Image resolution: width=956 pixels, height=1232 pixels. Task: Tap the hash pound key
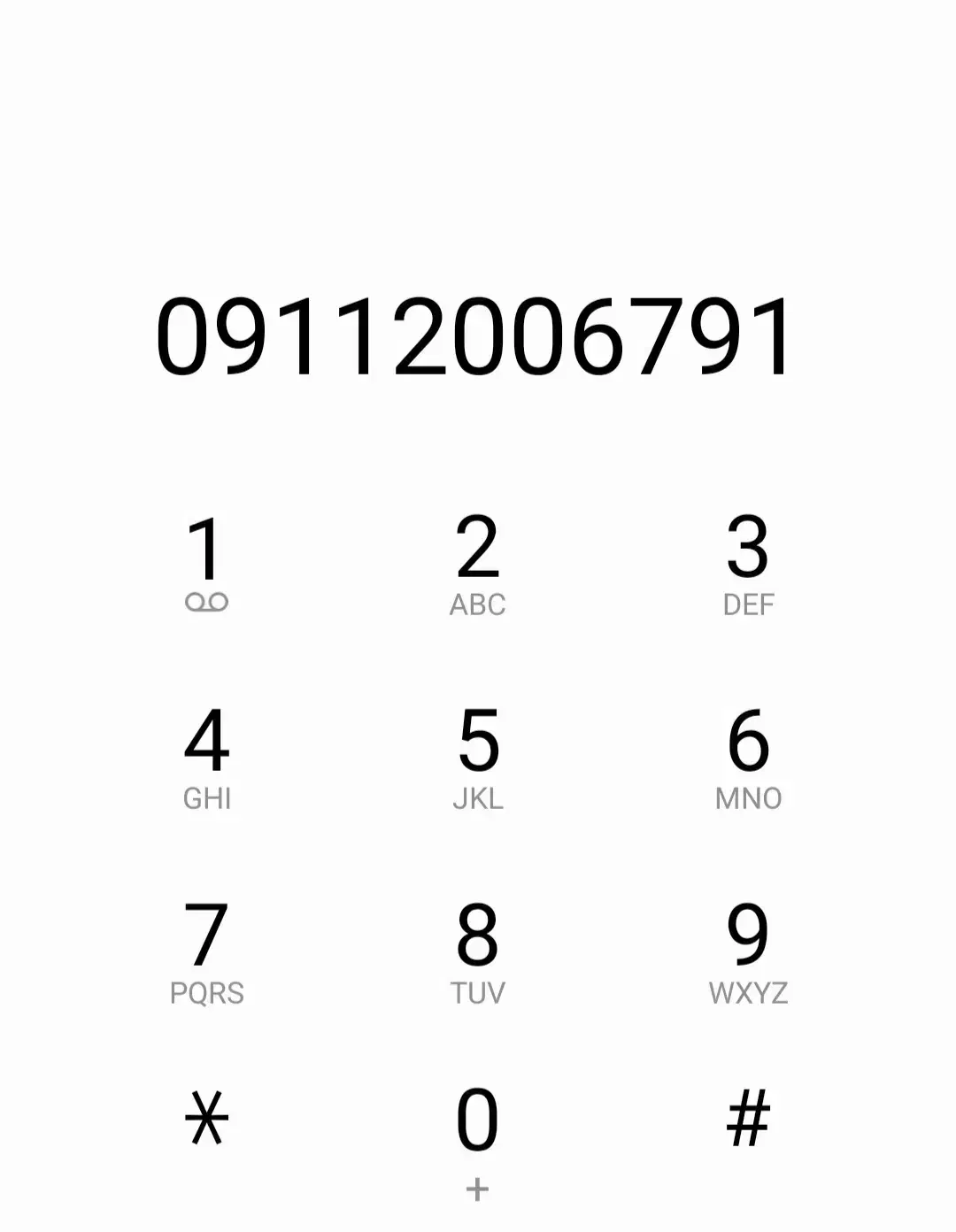coord(748,1118)
